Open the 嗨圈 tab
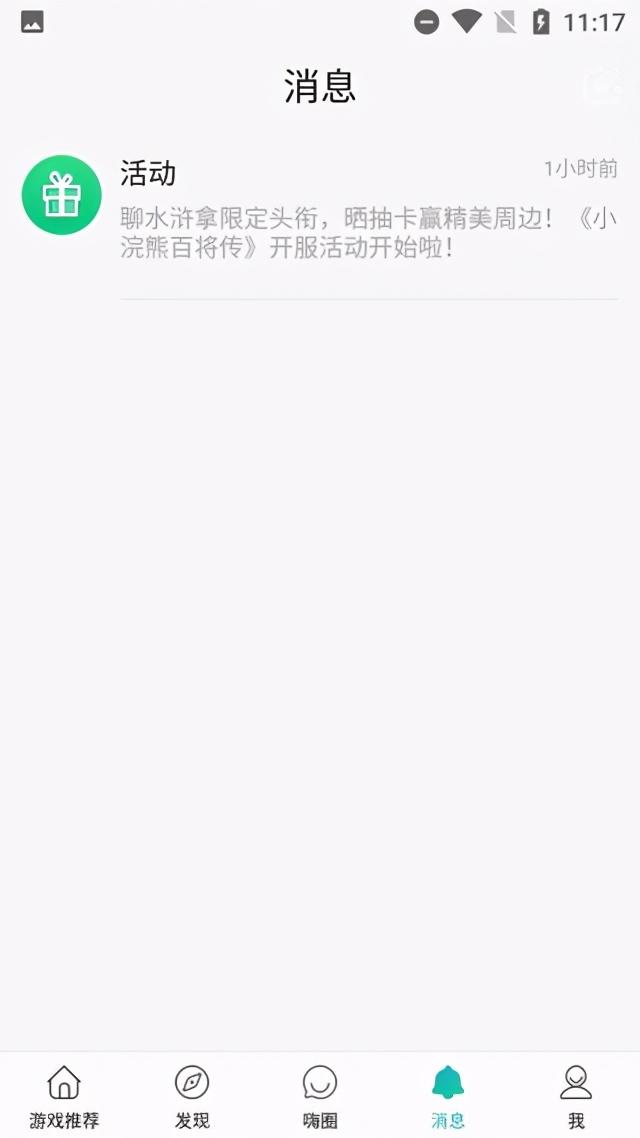This screenshot has width=640, height=1138. (x=320, y=1095)
